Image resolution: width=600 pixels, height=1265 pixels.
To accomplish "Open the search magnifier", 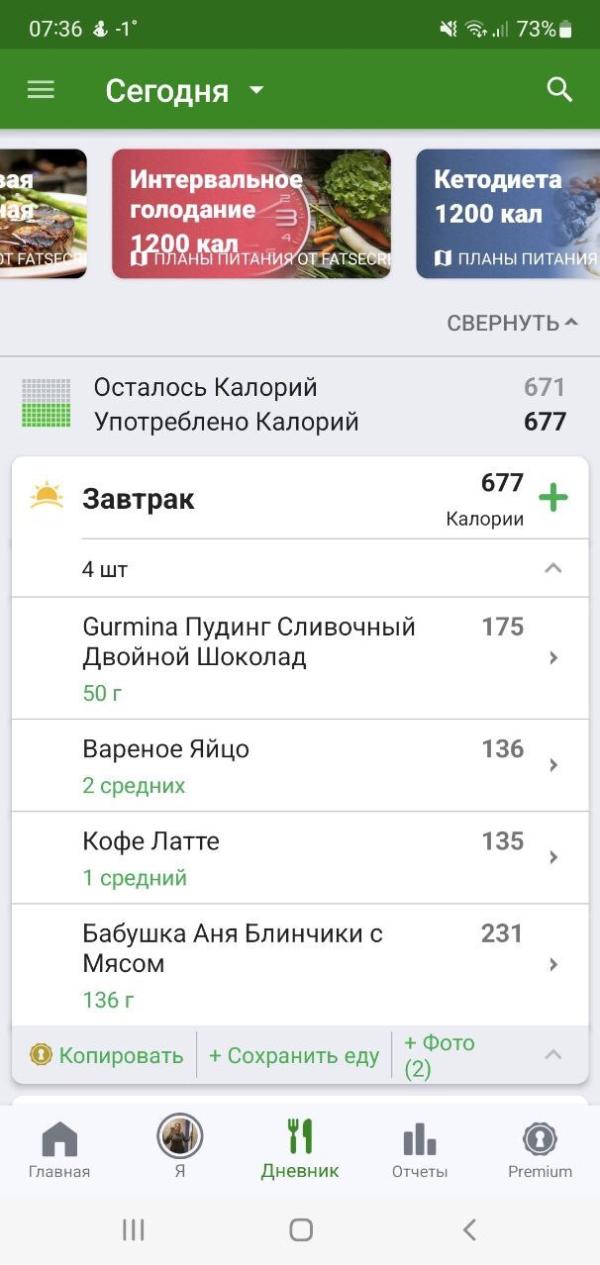I will (559, 90).
